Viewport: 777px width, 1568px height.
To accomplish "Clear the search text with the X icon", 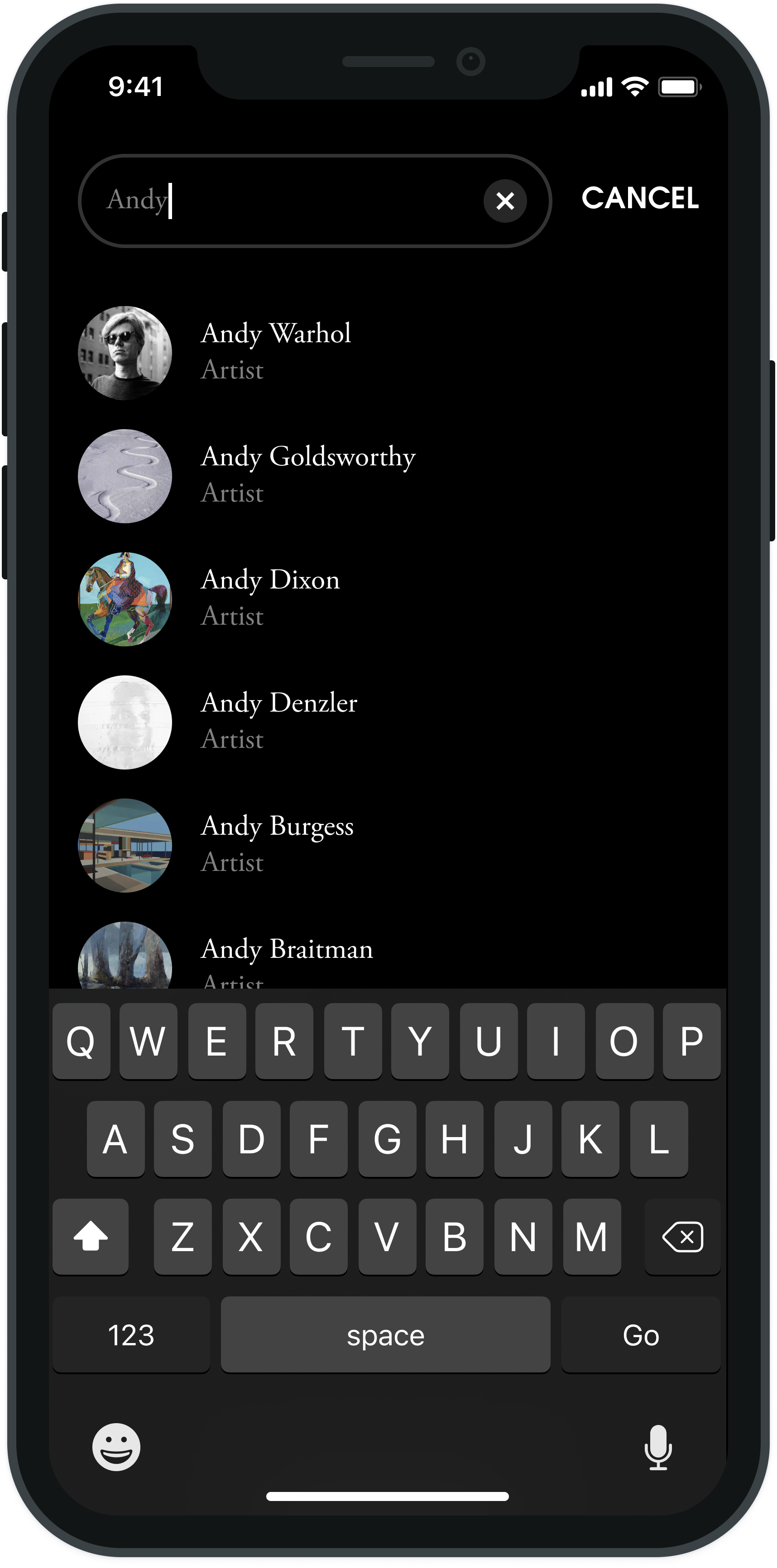I will [x=505, y=201].
